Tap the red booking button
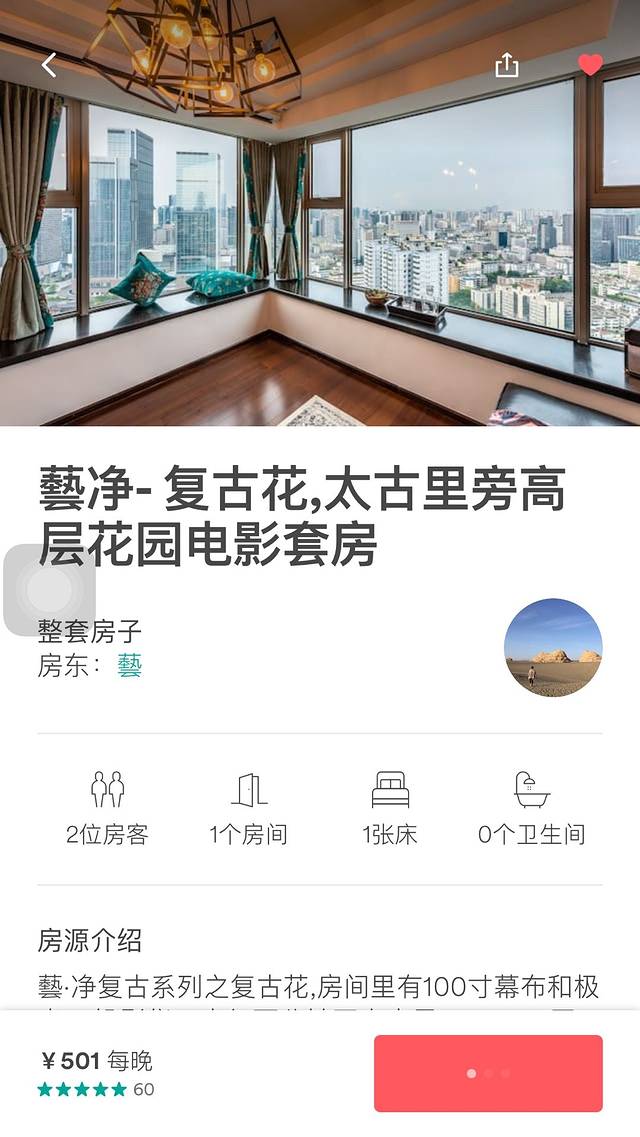Viewport: 640px width, 1137px height. pyautogui.click(x=488, y=1073)
